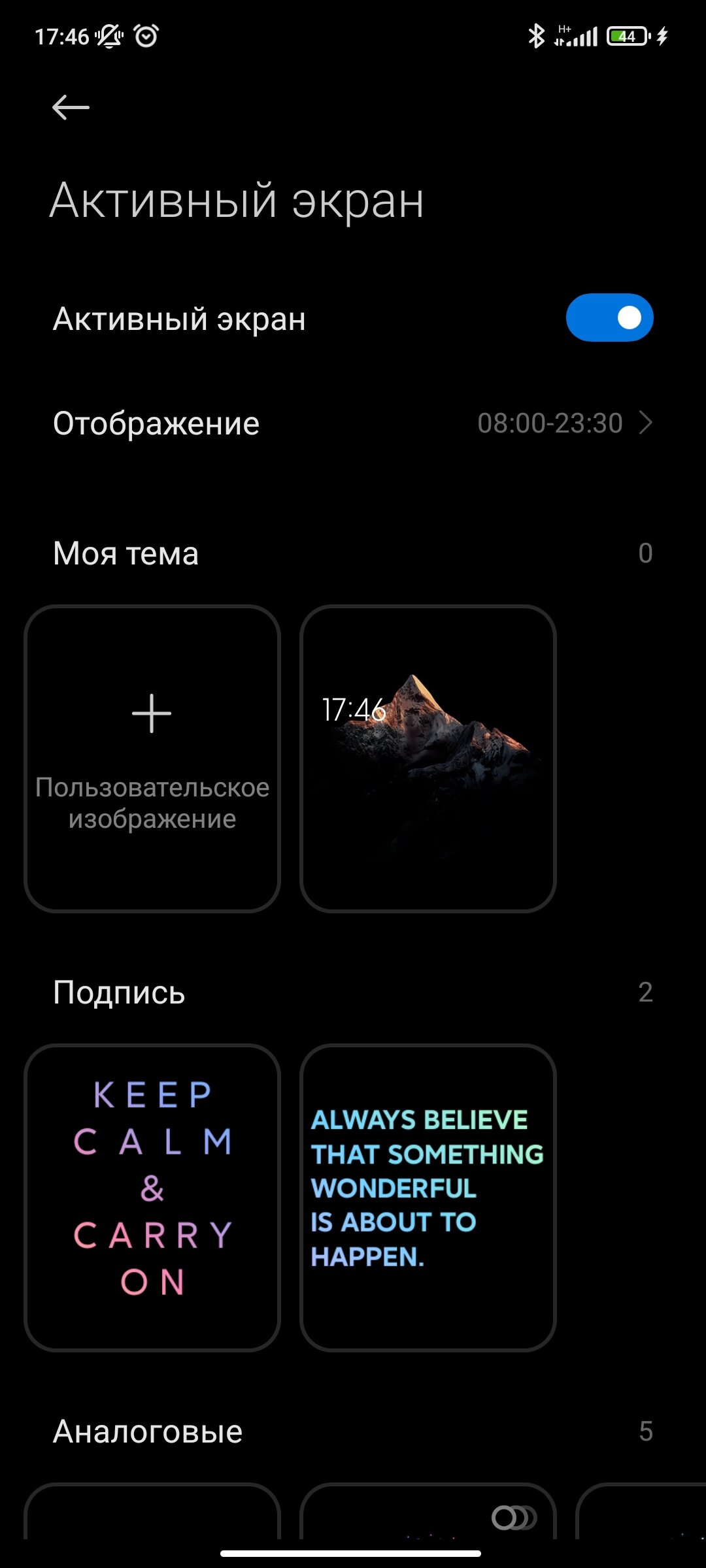Choose the Keep Calm & Carry On signature
This screenshot has height=1568, width=706.
pos(152,1198)
